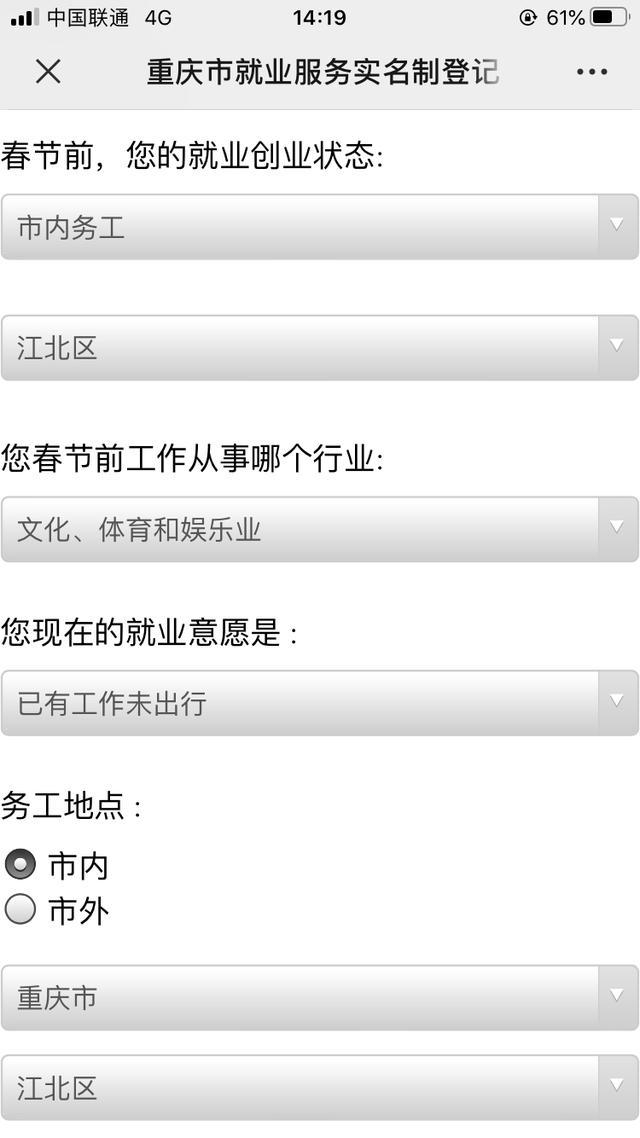The height and width of the screenshot is (1138, 640).
Task: Open the 江北区 dropdown under employment status
Action: 320,348
